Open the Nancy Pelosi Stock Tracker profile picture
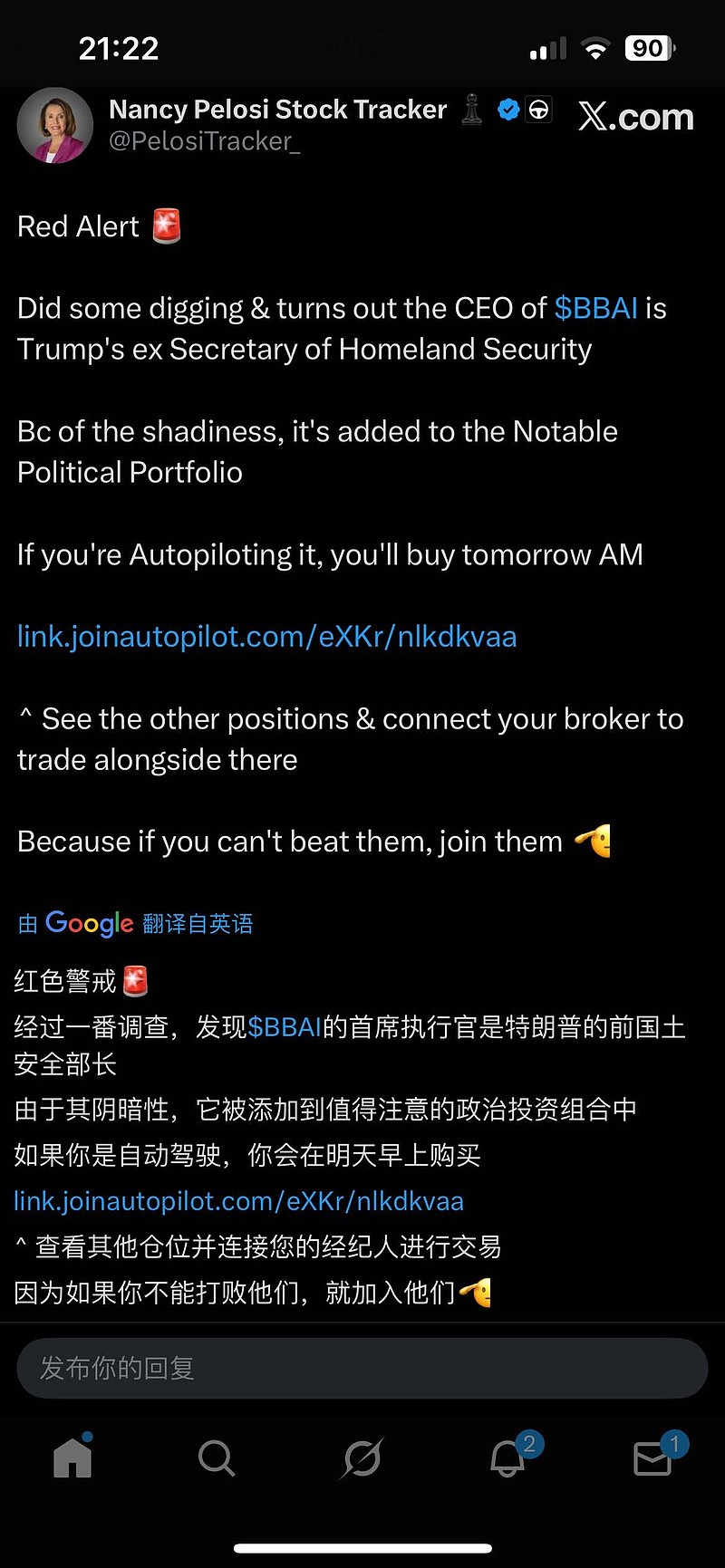This screenshot has width=725, height=1568. (x=55, y=126)
